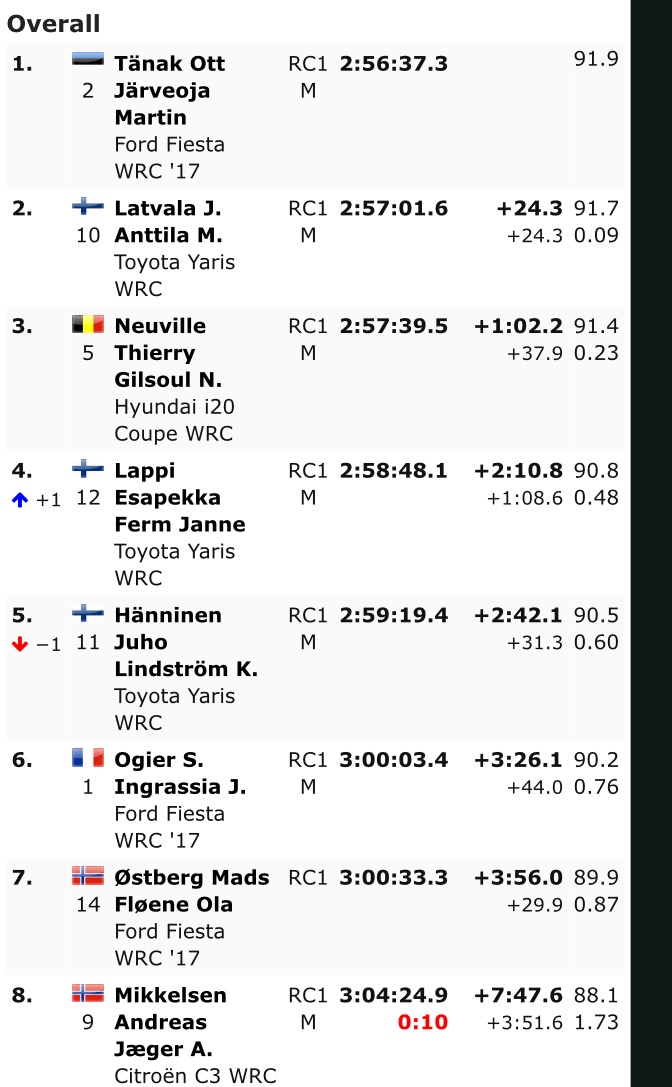
Task: View Ogier S. driver page
Action: 159,760
